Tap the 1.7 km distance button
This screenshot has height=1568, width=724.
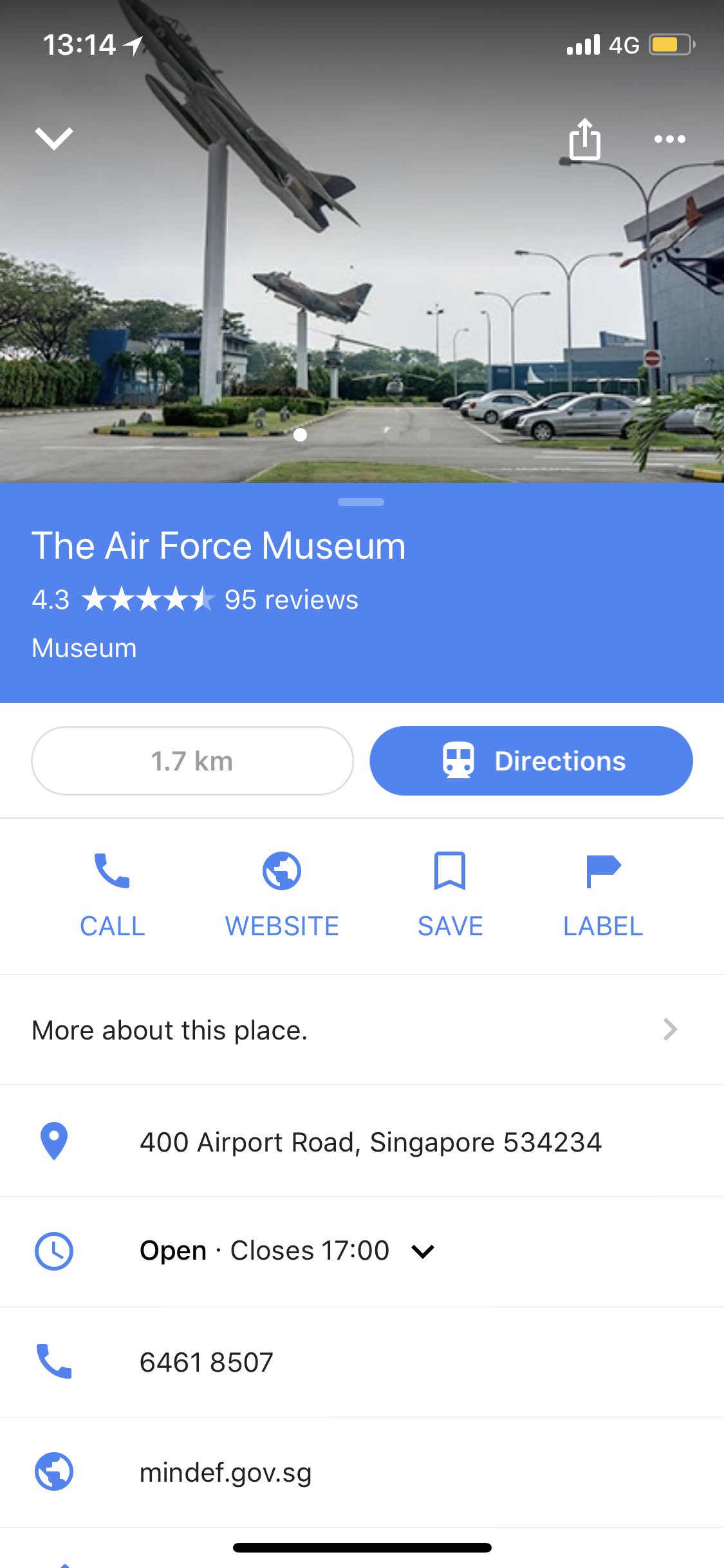tap(192, 761)
